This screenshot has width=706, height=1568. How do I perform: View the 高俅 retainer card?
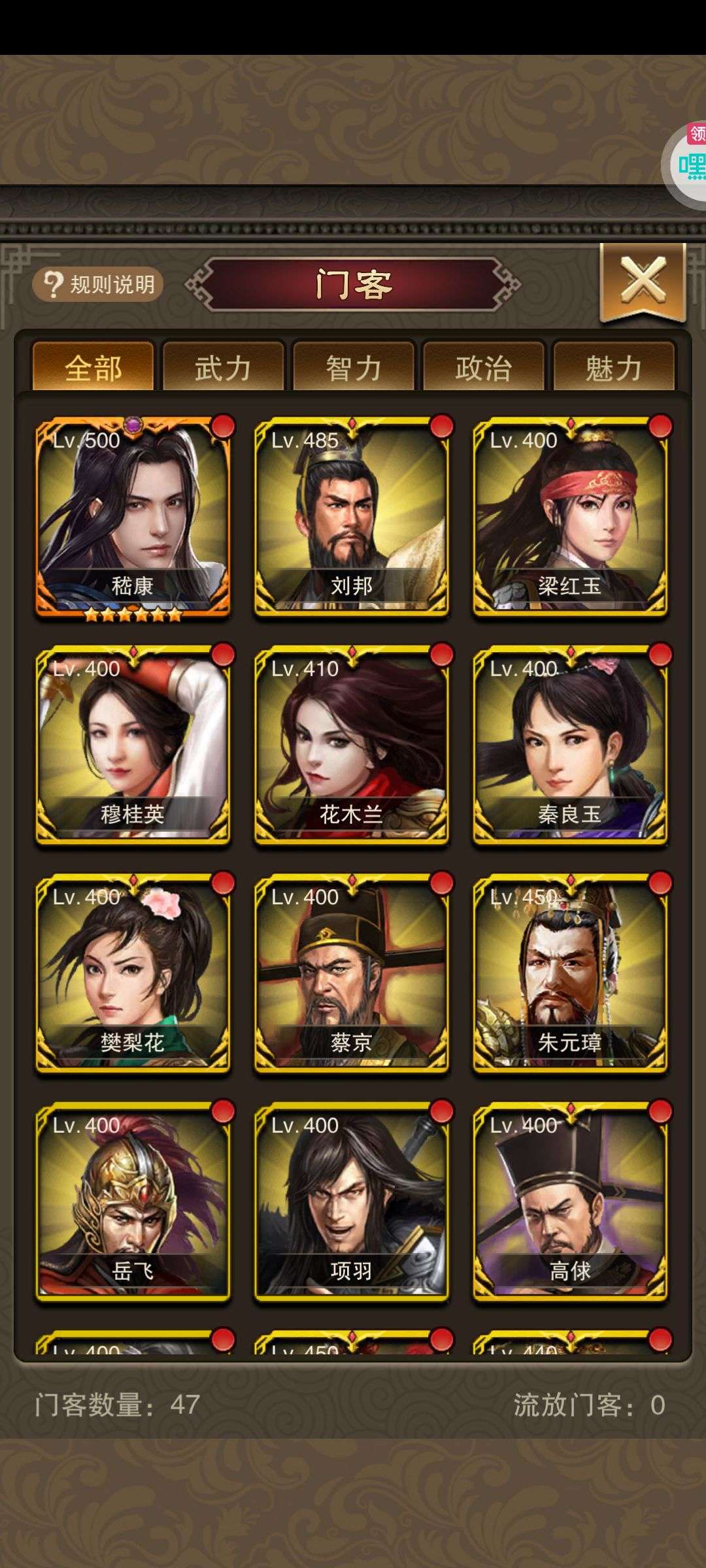569,1202
